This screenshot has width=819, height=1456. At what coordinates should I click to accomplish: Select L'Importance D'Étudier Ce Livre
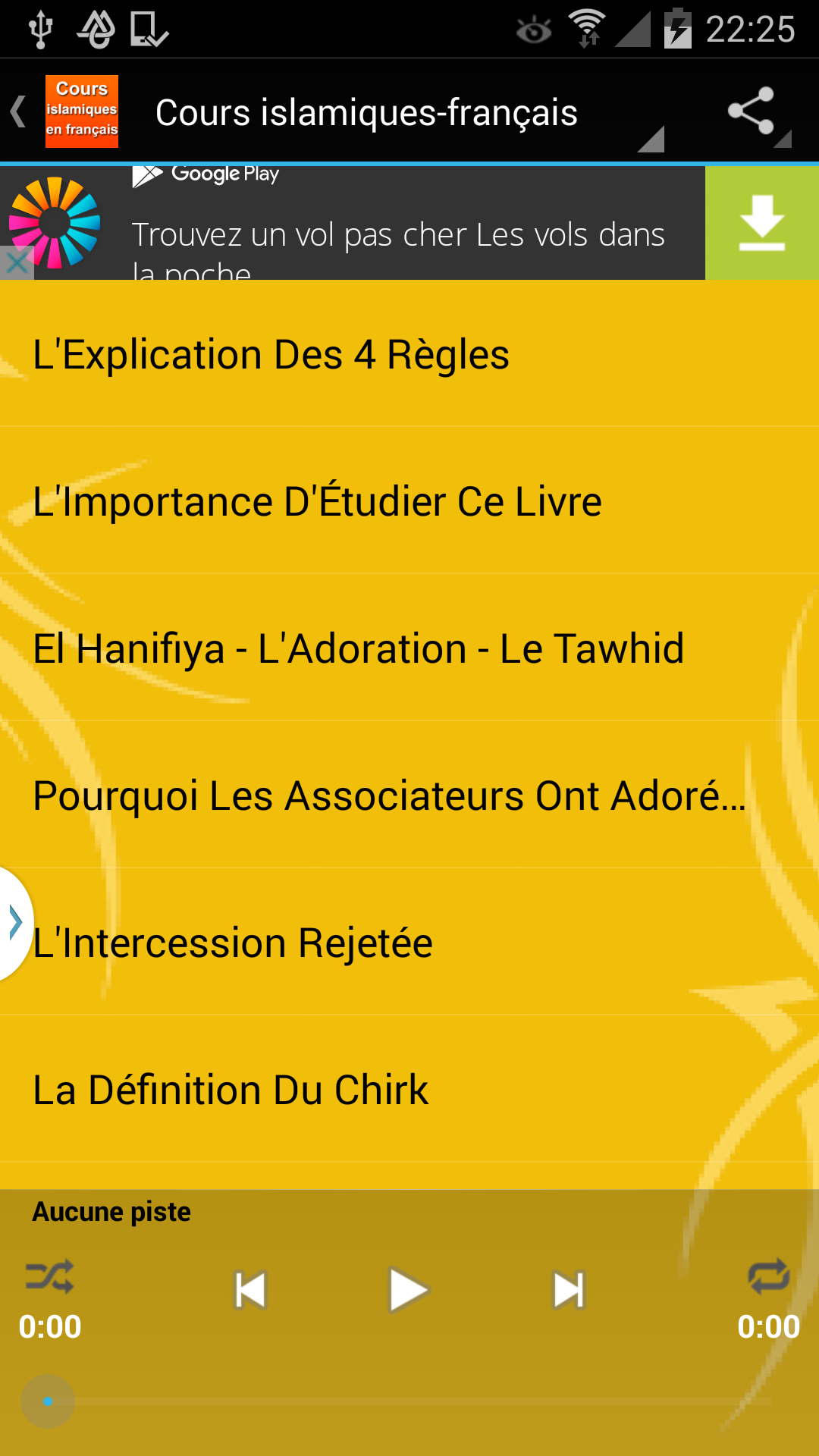(409, 501)
